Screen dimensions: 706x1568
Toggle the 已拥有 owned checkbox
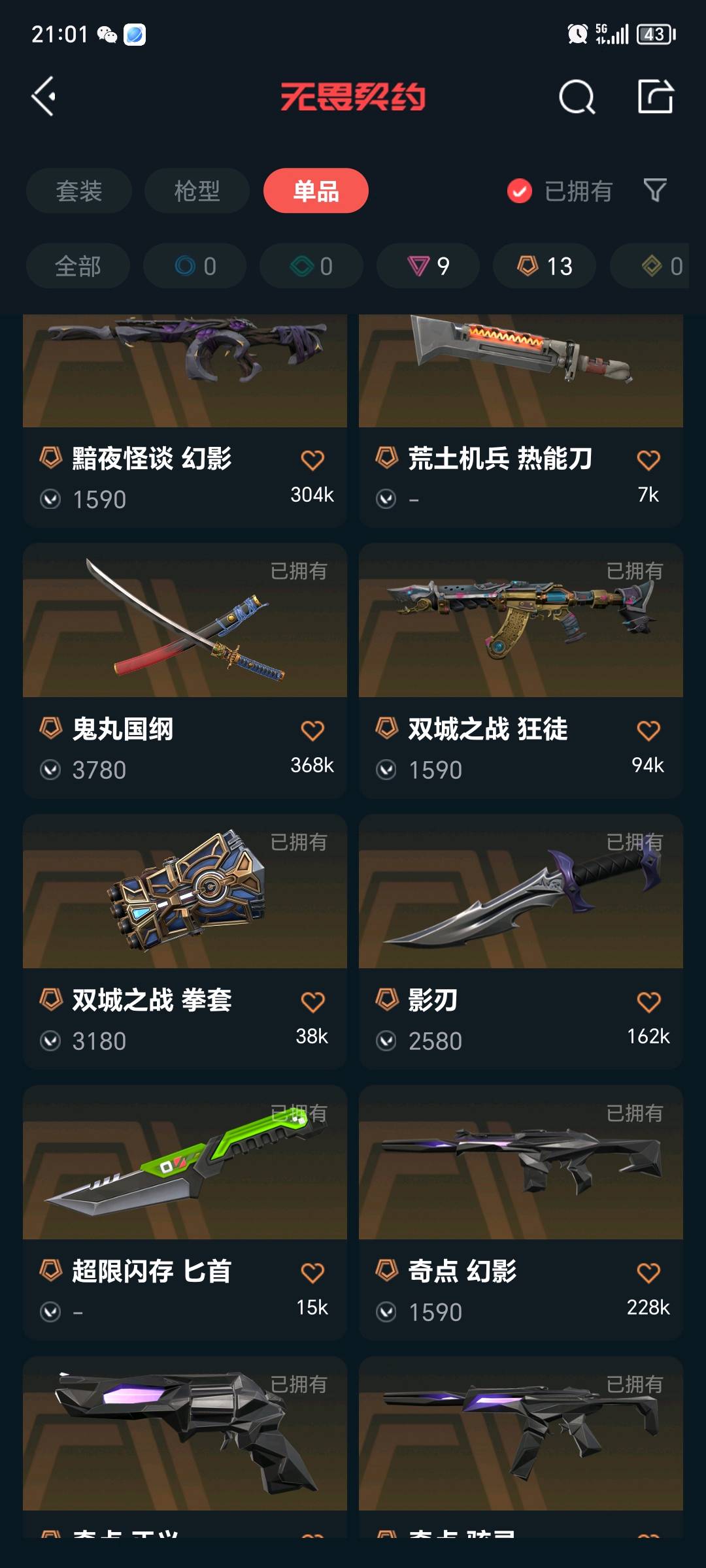(520, 191)
